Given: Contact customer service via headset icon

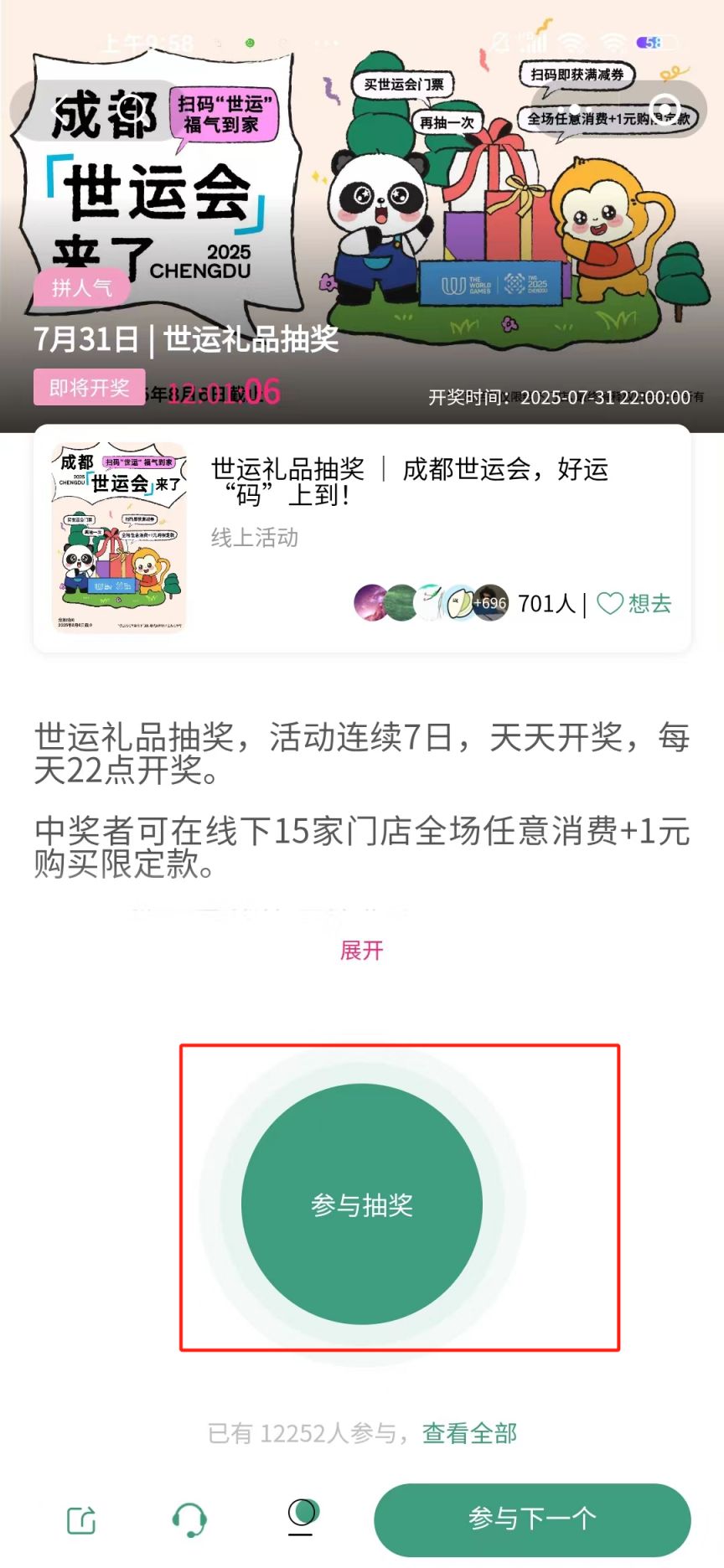Looking at the screenshot, I should 189,1519.
